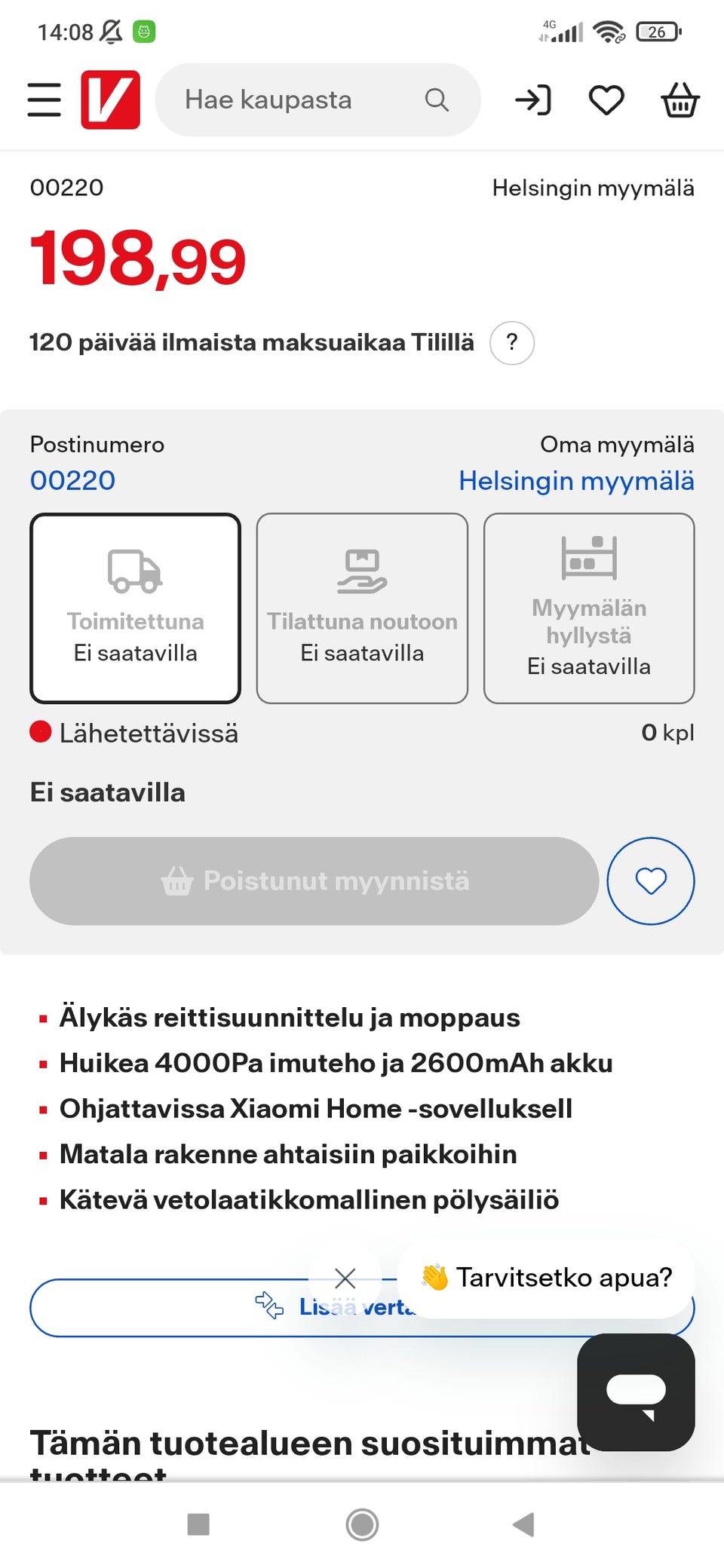Change the postcode 00220

pos(72,480)
